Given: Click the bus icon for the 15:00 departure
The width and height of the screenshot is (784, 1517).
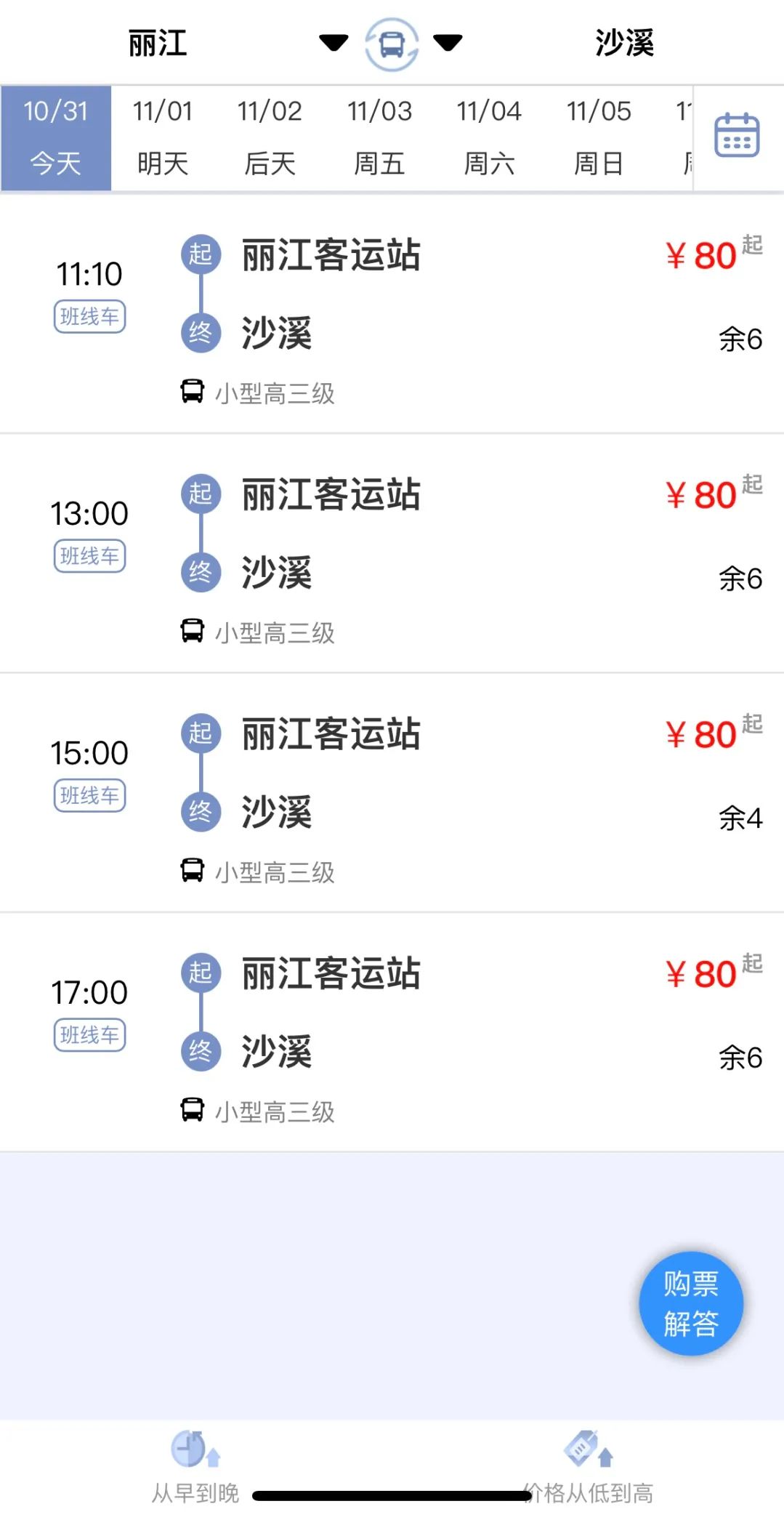Looking at the screenshot, I should [x=192, y=869].
